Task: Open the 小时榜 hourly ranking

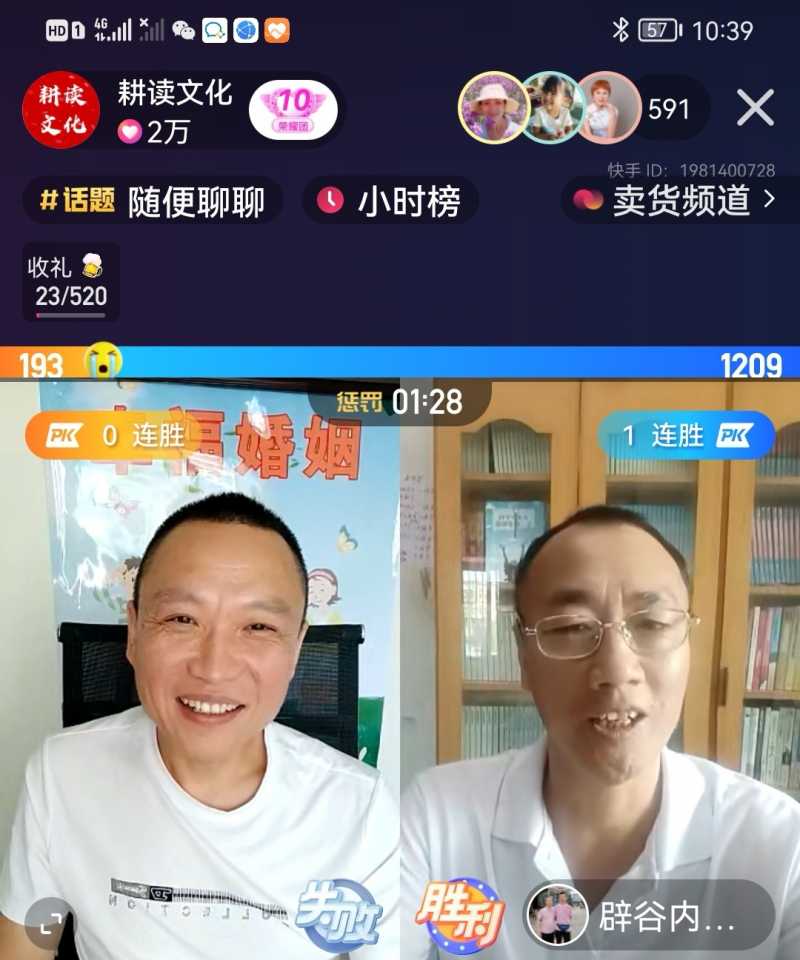Action: tap(390, 201)
